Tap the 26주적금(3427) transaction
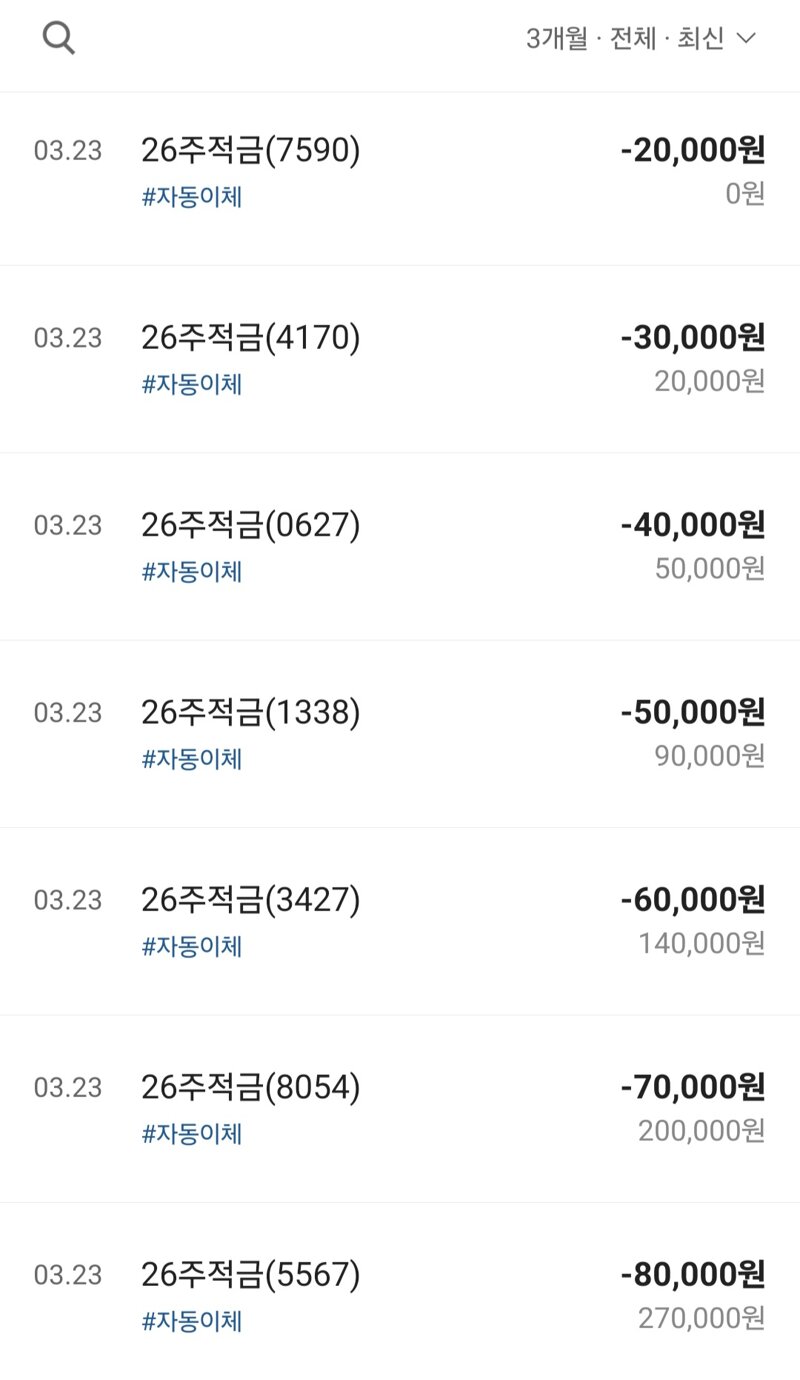 pos(400,921)
